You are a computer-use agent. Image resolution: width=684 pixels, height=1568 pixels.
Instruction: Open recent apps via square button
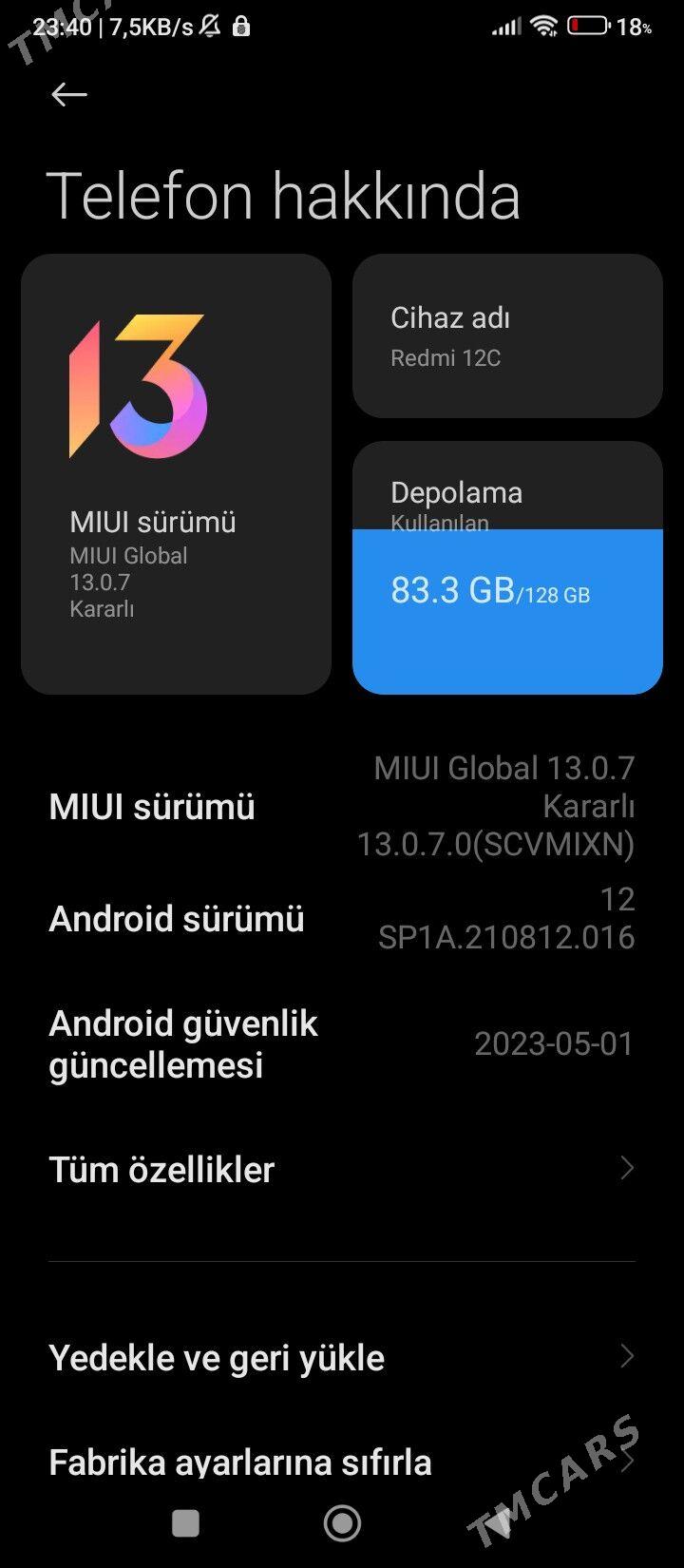pyautogui.click(x=185, y=1523)
